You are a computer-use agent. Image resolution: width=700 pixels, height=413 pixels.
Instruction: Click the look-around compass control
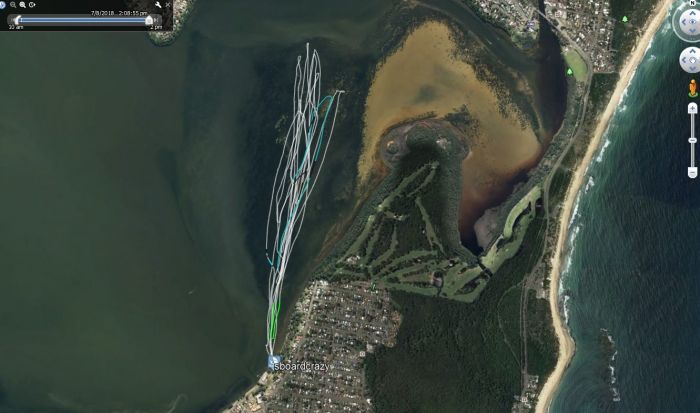(x=691, y=25)
